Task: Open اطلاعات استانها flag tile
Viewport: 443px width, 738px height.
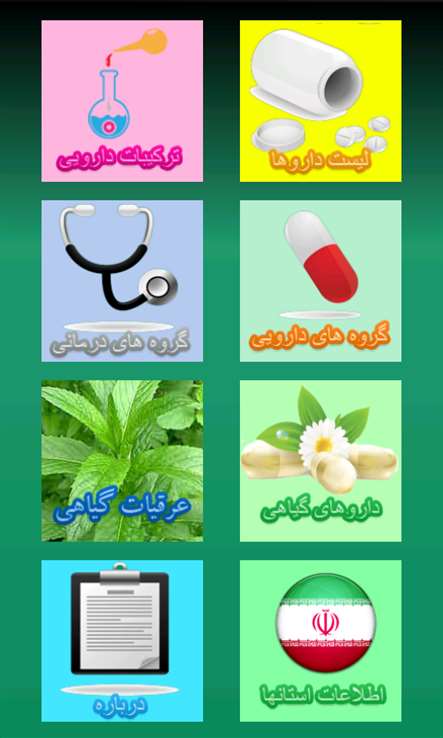Action: tap(321, 641)
